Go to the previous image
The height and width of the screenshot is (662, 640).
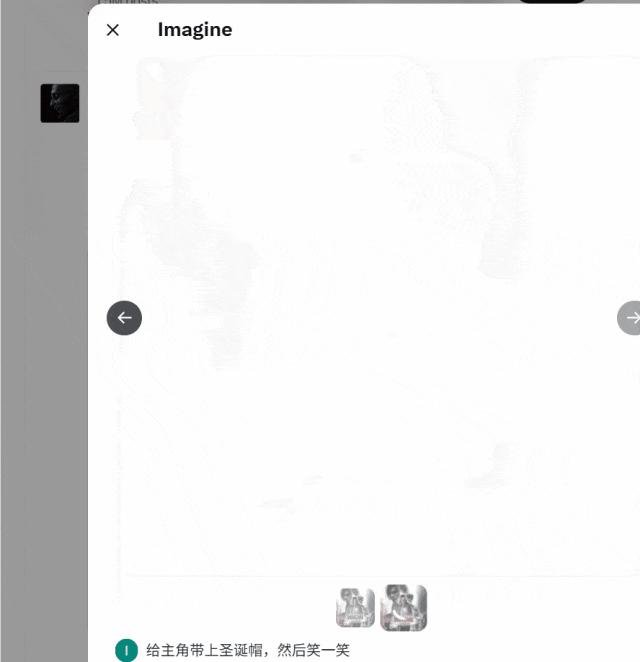coord(124,318)
